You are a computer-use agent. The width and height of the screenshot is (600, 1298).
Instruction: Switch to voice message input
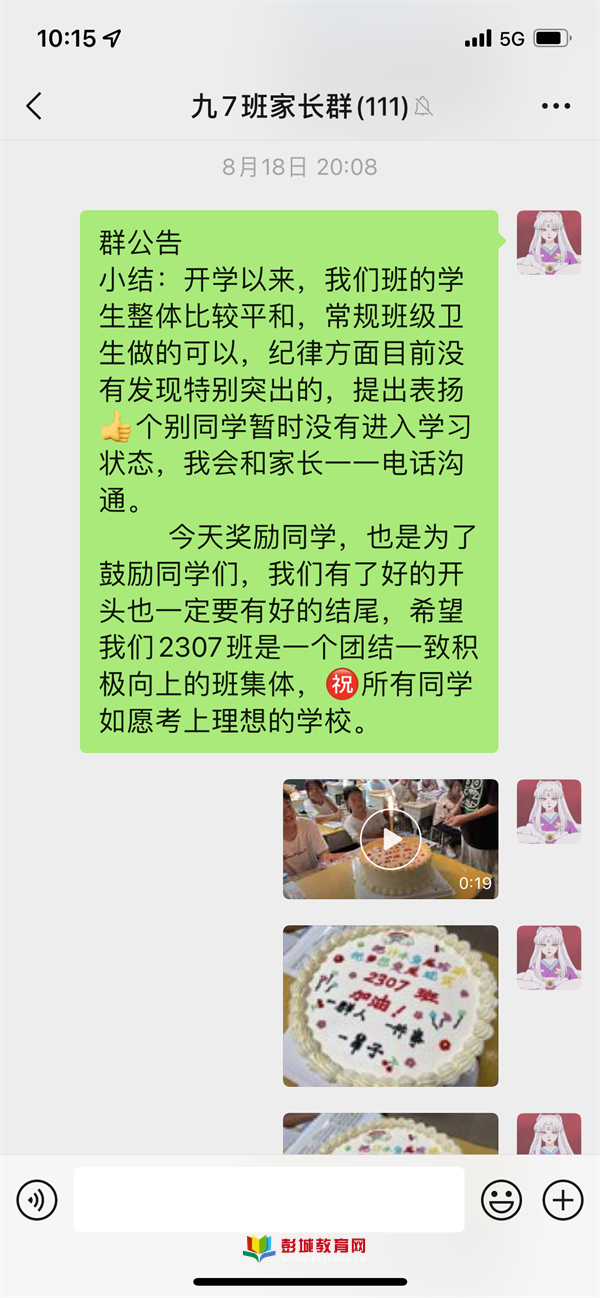click(x=37, y=1199)
